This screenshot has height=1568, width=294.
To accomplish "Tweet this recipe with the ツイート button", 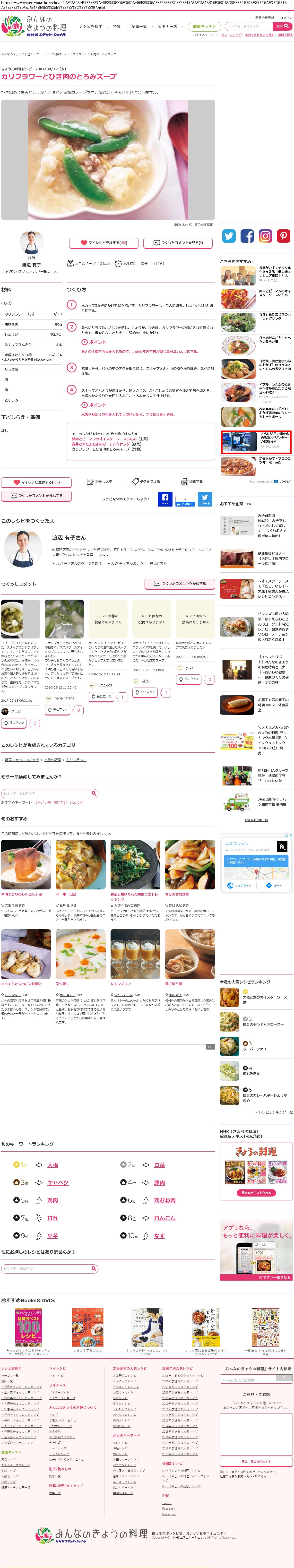I will [x=205, y=499].
